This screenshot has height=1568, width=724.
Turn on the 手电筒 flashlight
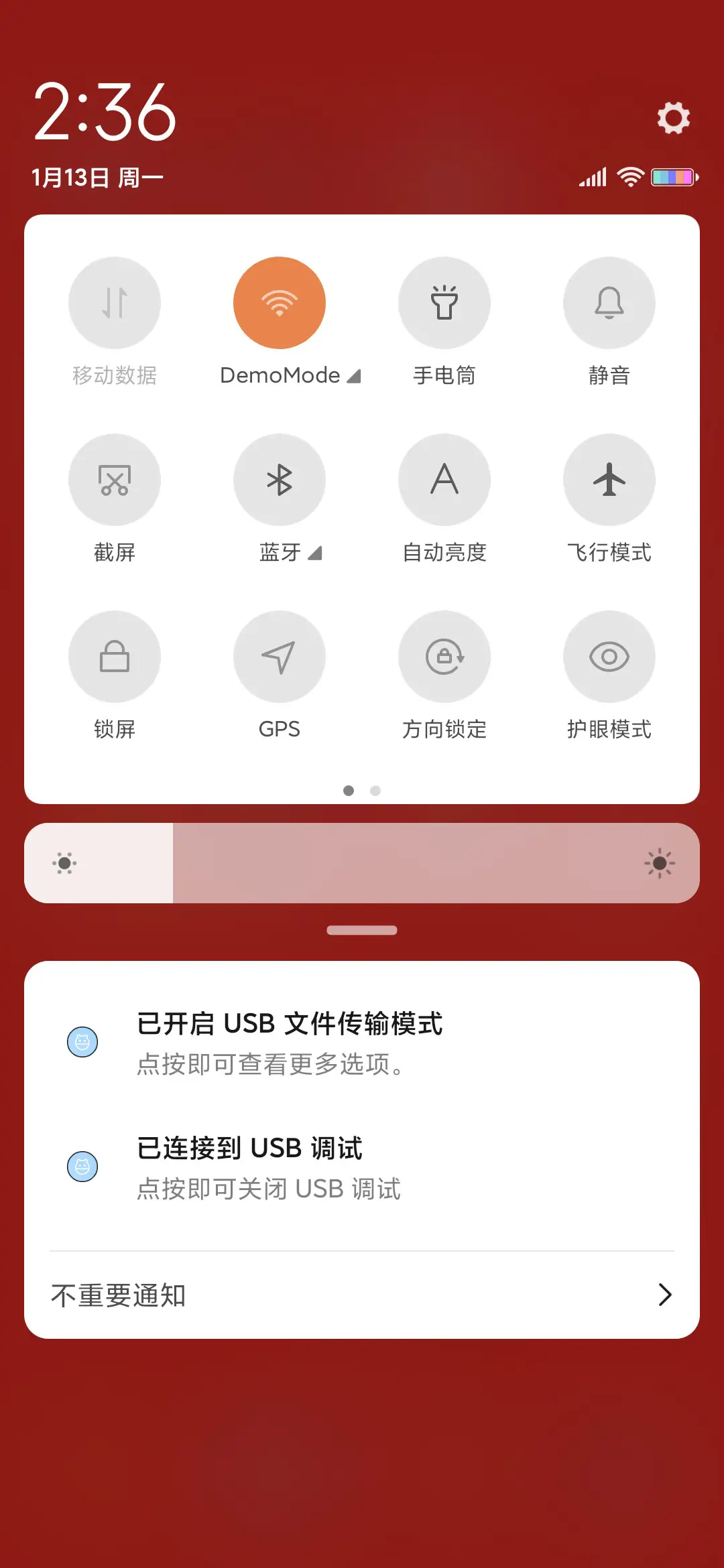point(444,303)
